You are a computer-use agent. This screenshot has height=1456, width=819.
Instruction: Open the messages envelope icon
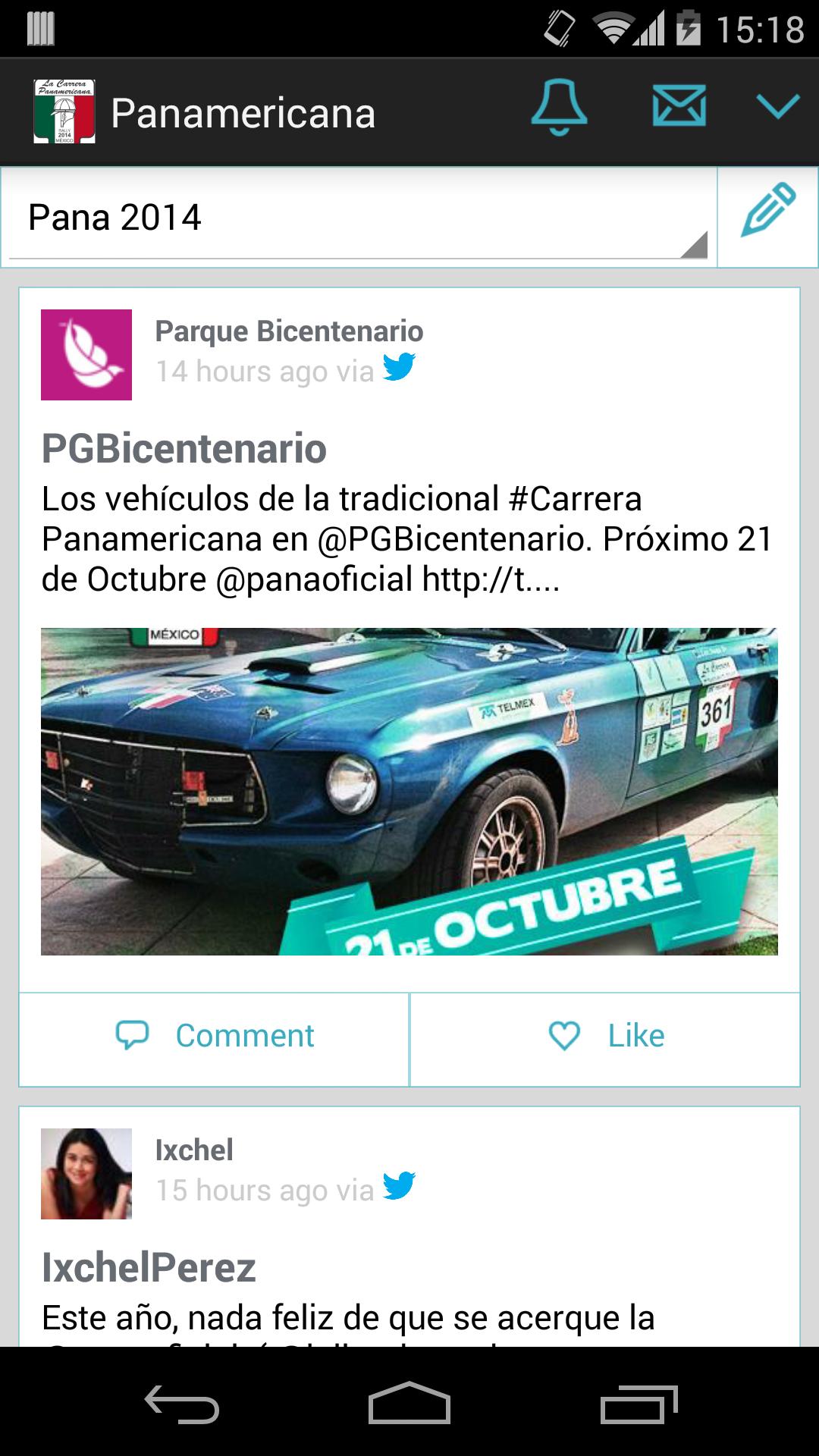click(679, 106)
